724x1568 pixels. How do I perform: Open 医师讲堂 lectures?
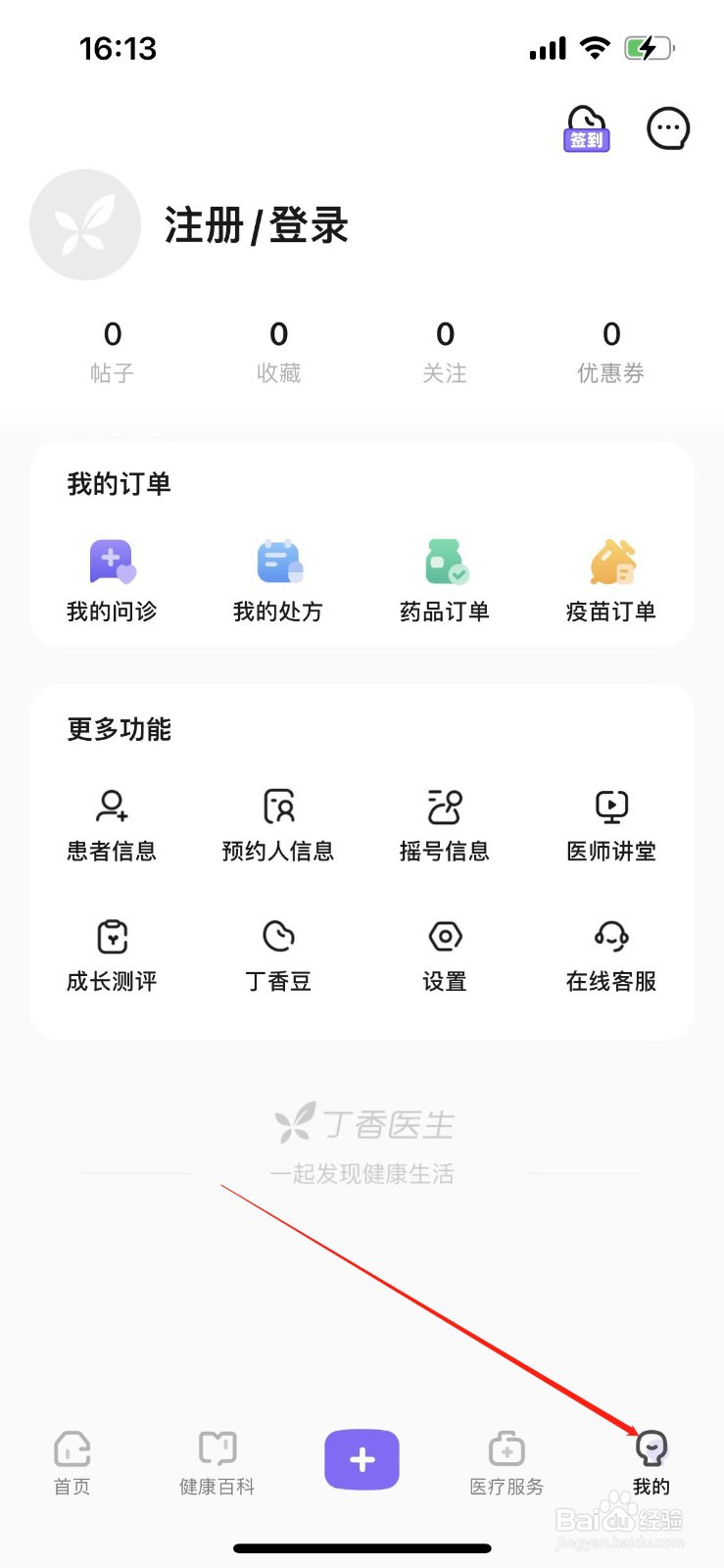pyautogui.click(x=611, y=826)
